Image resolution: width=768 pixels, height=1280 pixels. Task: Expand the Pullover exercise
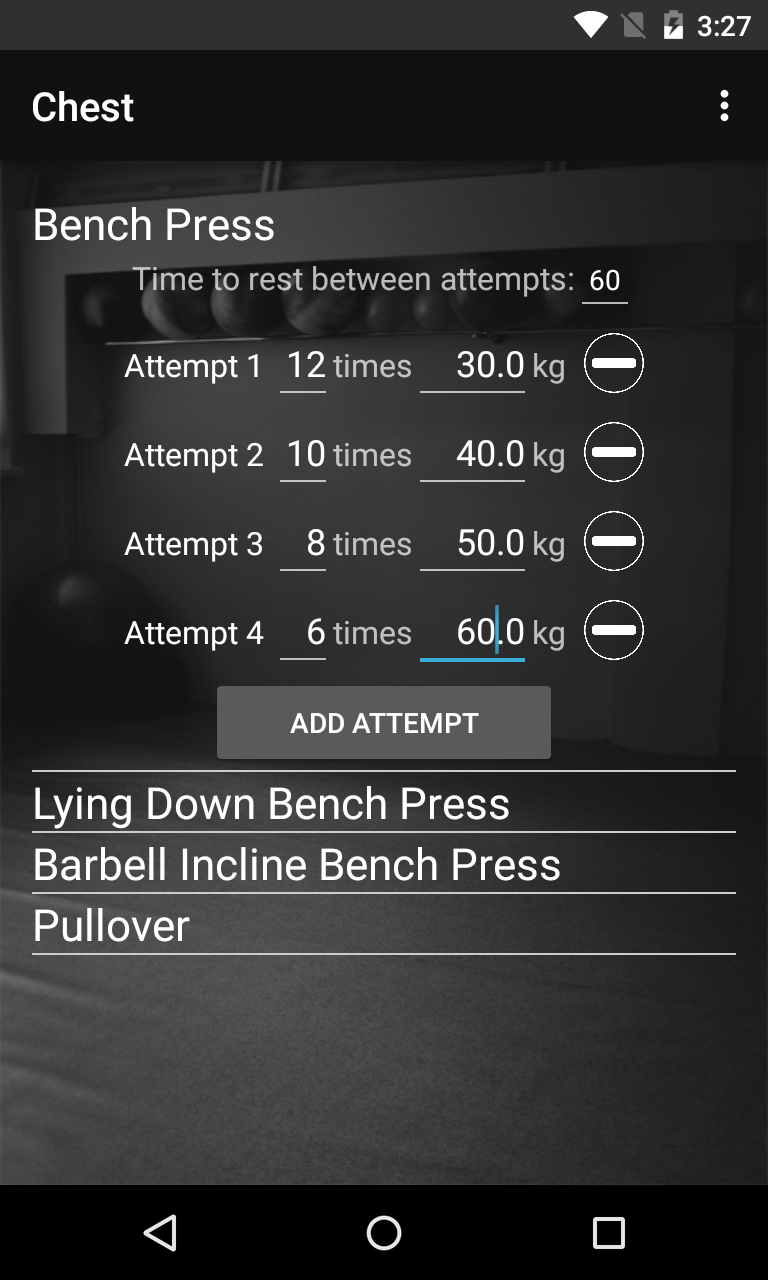pyautogui.click(x=384, y=925)
